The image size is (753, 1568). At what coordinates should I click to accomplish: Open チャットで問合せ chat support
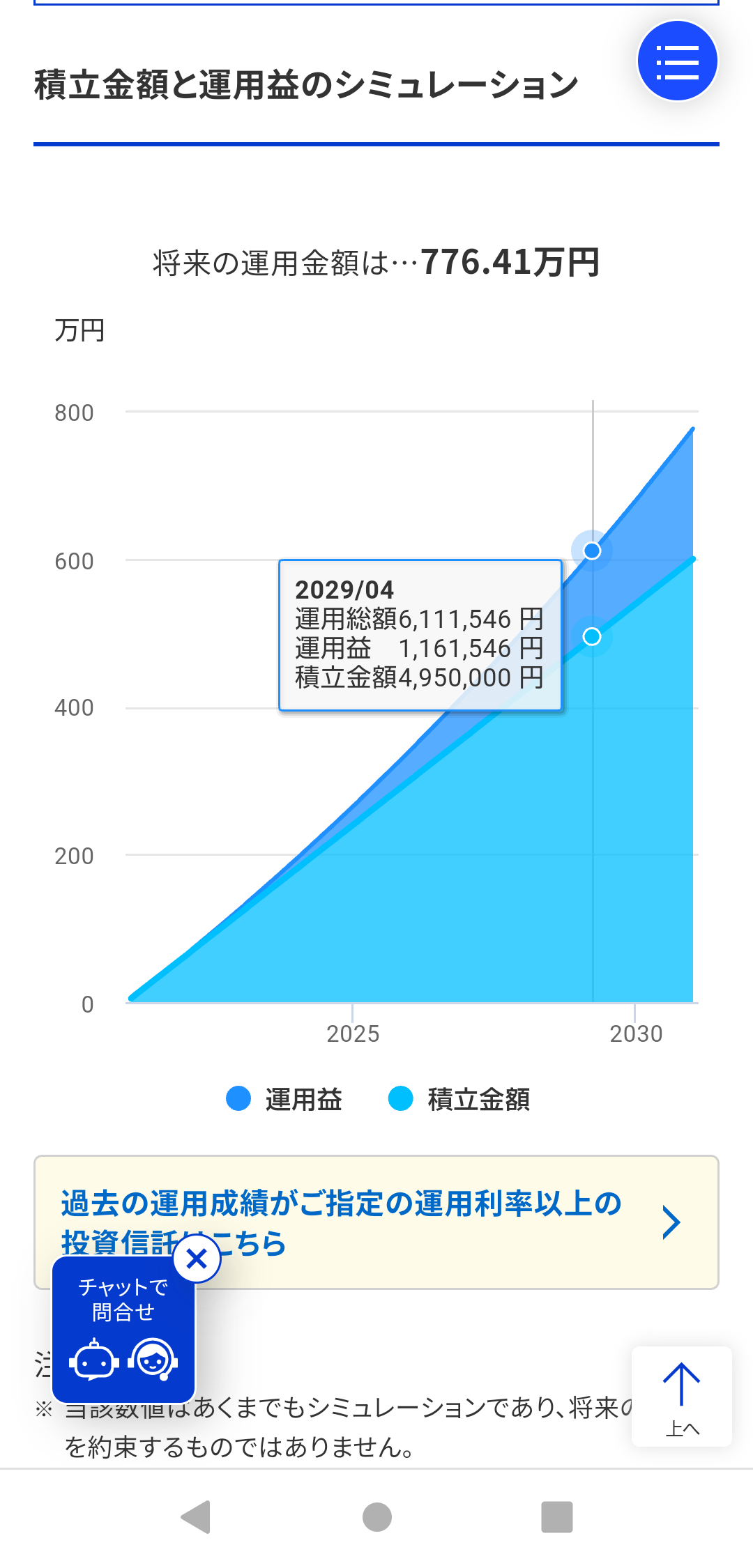tap(123, 1330)
